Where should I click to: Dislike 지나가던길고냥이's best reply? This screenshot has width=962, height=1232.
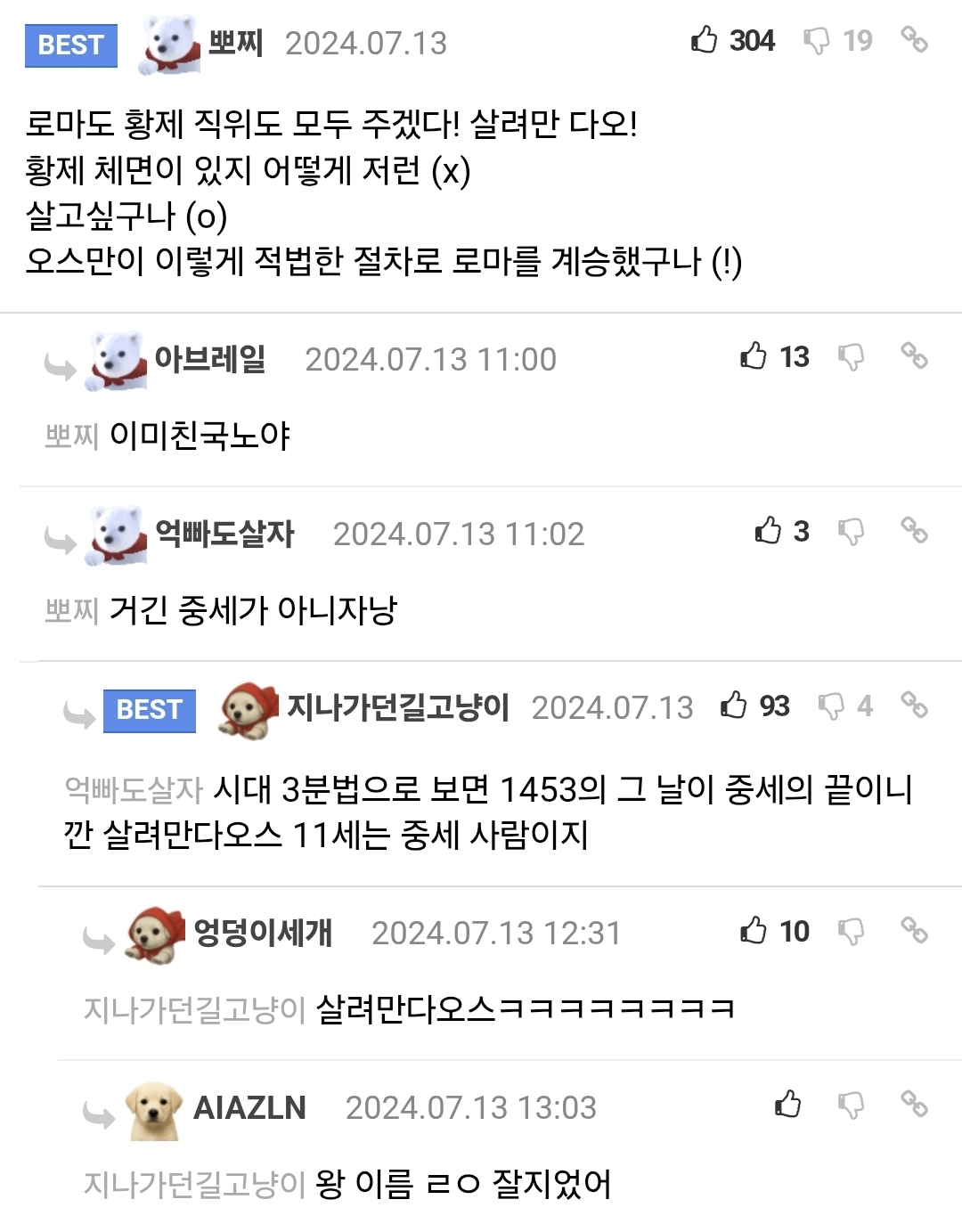click(x=831, y=706)
